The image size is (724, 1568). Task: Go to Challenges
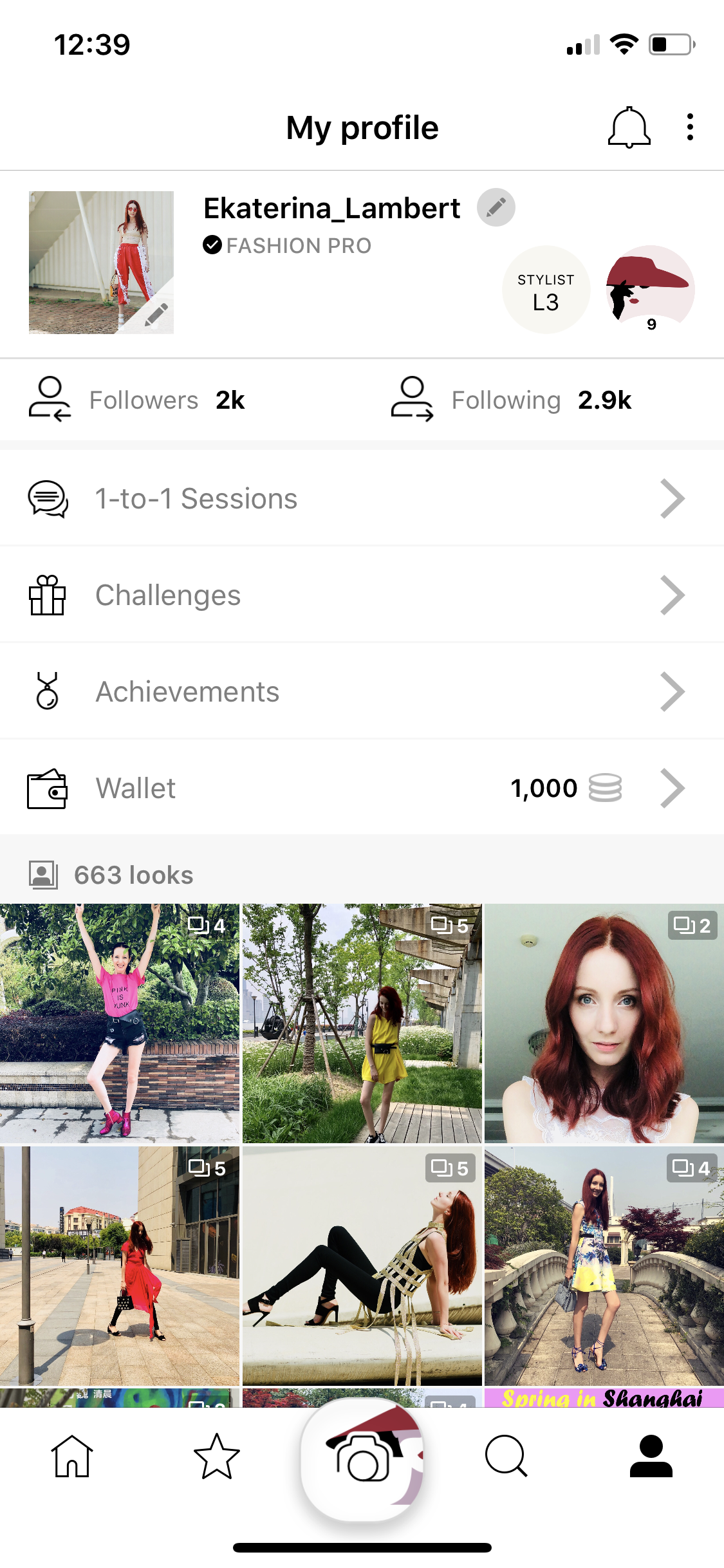(x=360, y=595)
